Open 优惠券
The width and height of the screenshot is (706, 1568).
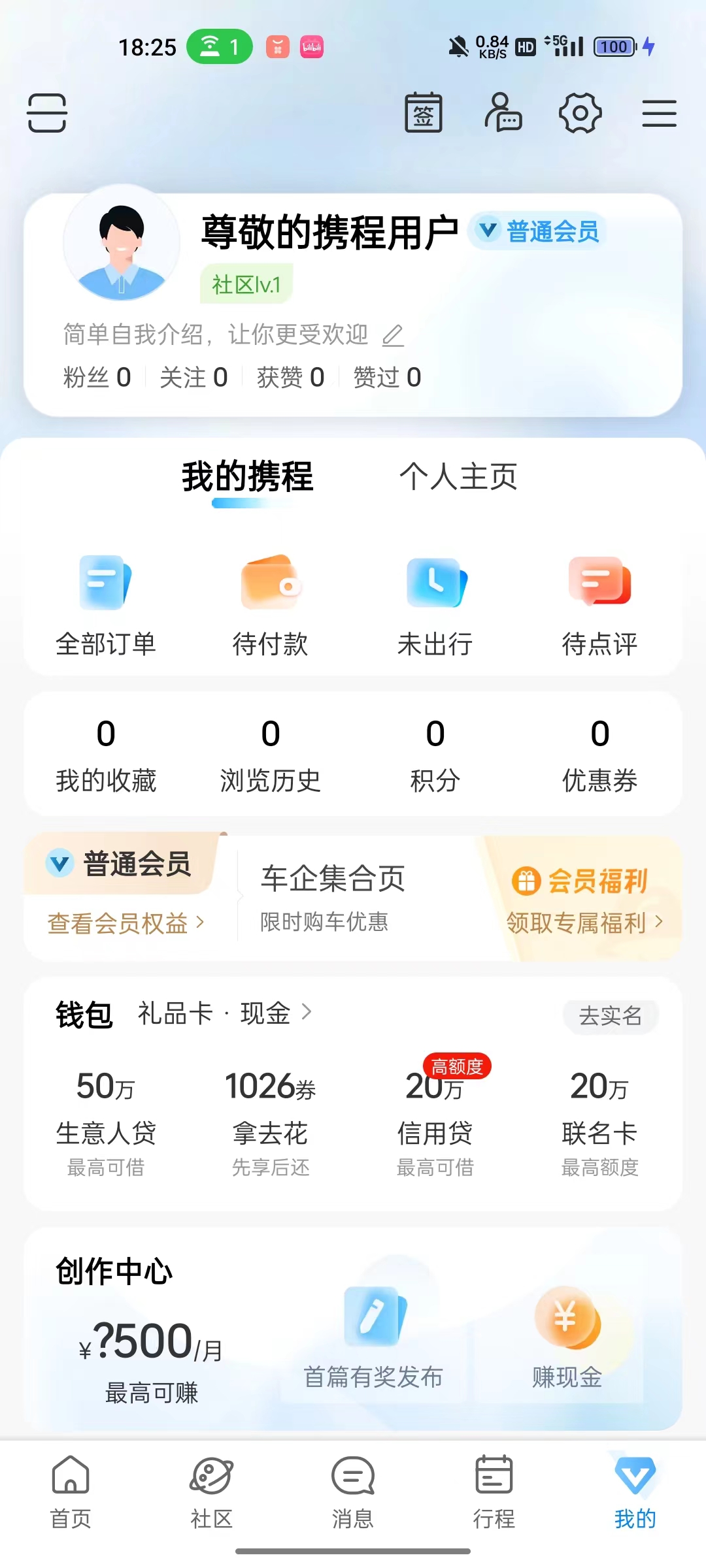click(599, 755)
